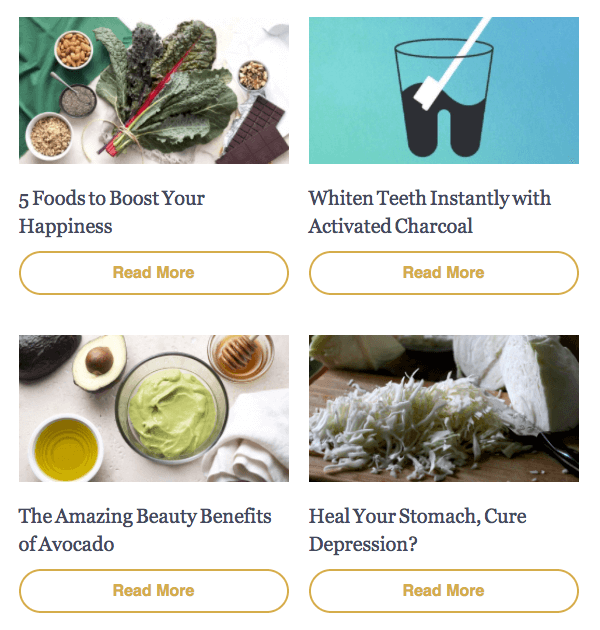Open the activated charcoal teeth whitening image
The height and width of the screenshot is (630, 600).
coord(443,90)
